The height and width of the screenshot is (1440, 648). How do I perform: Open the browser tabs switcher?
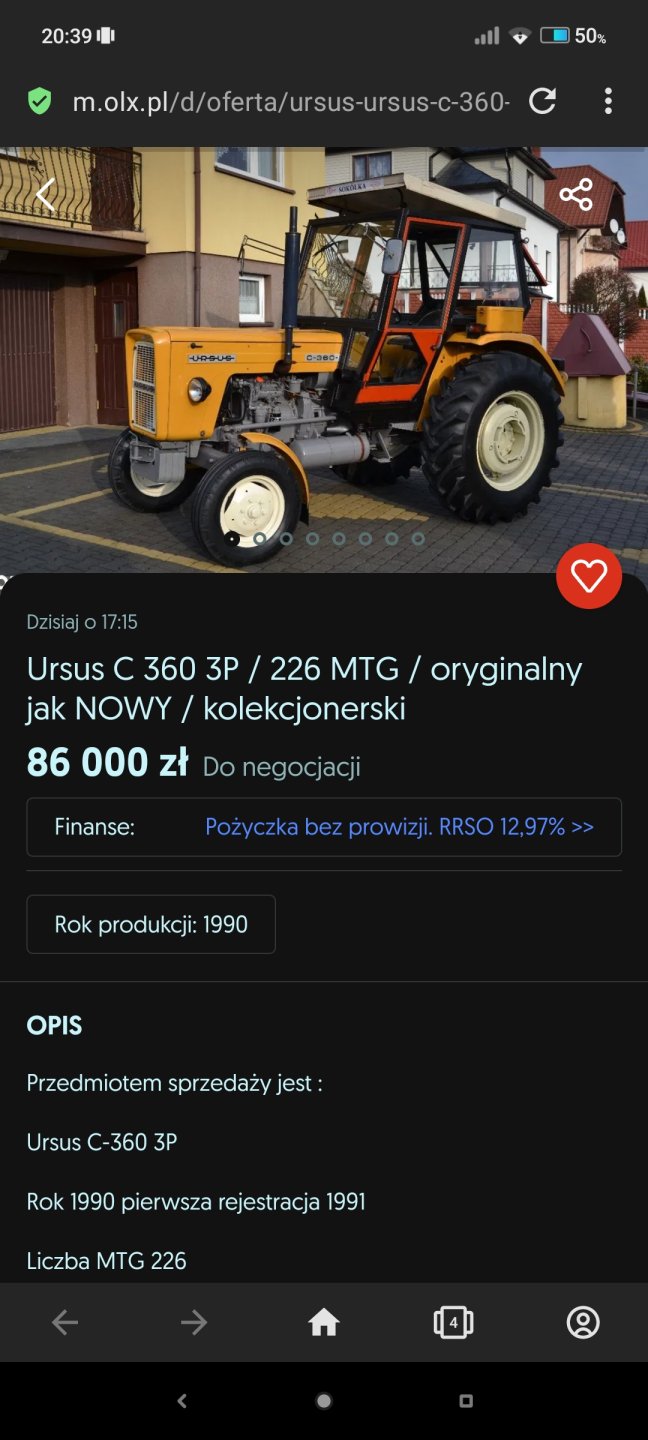pos(453,1323)
